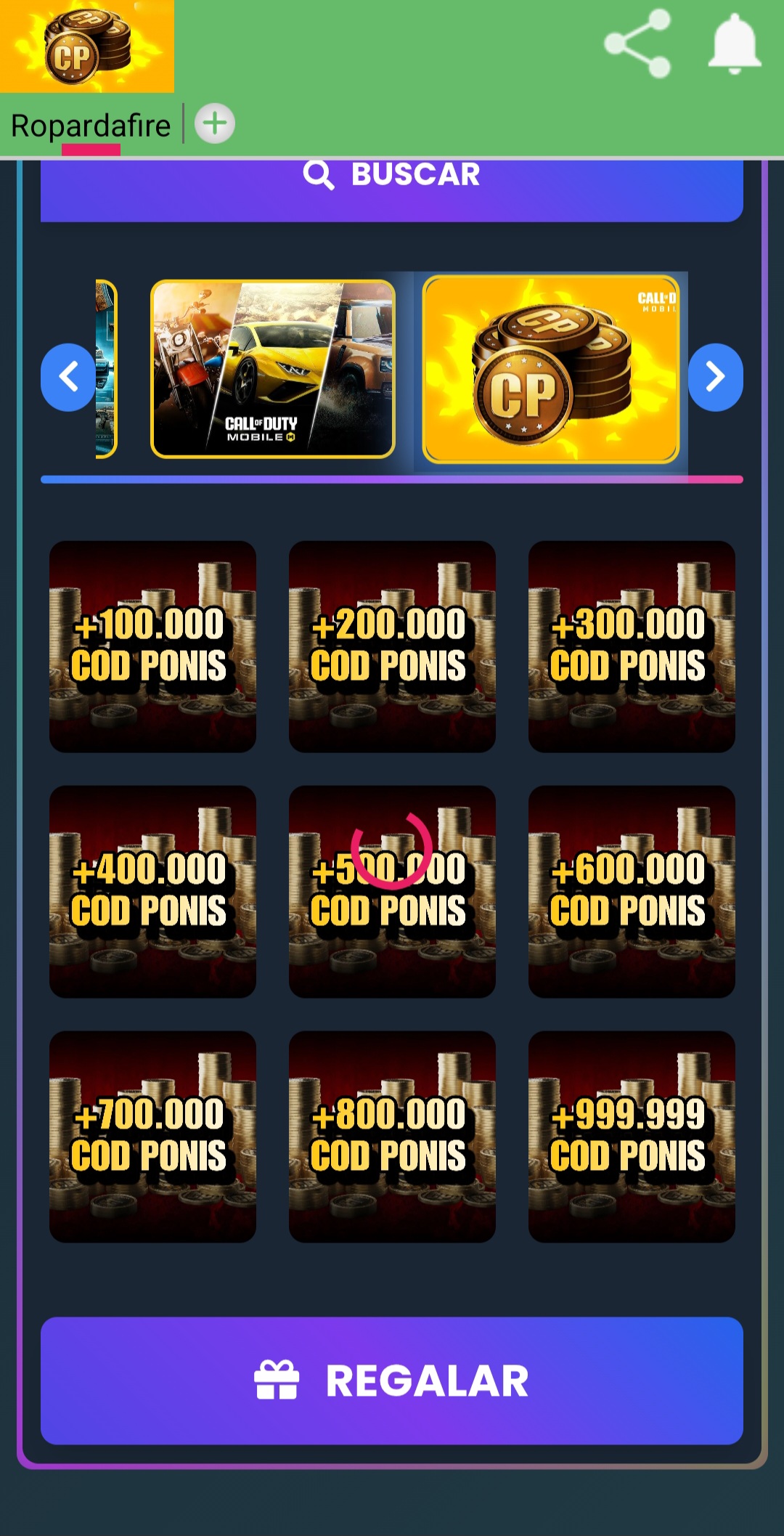
Task: Switch to the Ropardafire tab
Action: (x=91, y=126)
